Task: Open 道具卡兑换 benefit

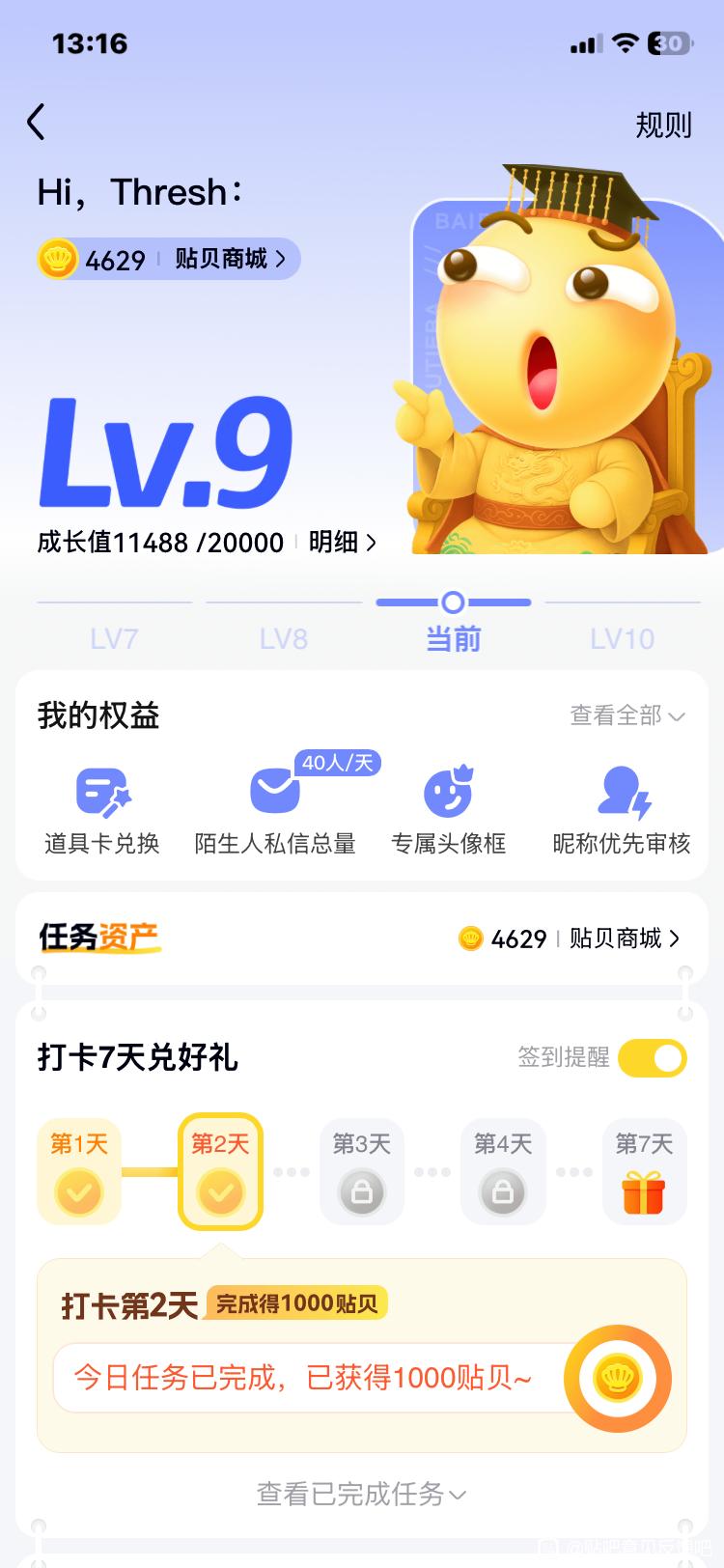Action: click(102, 811)
